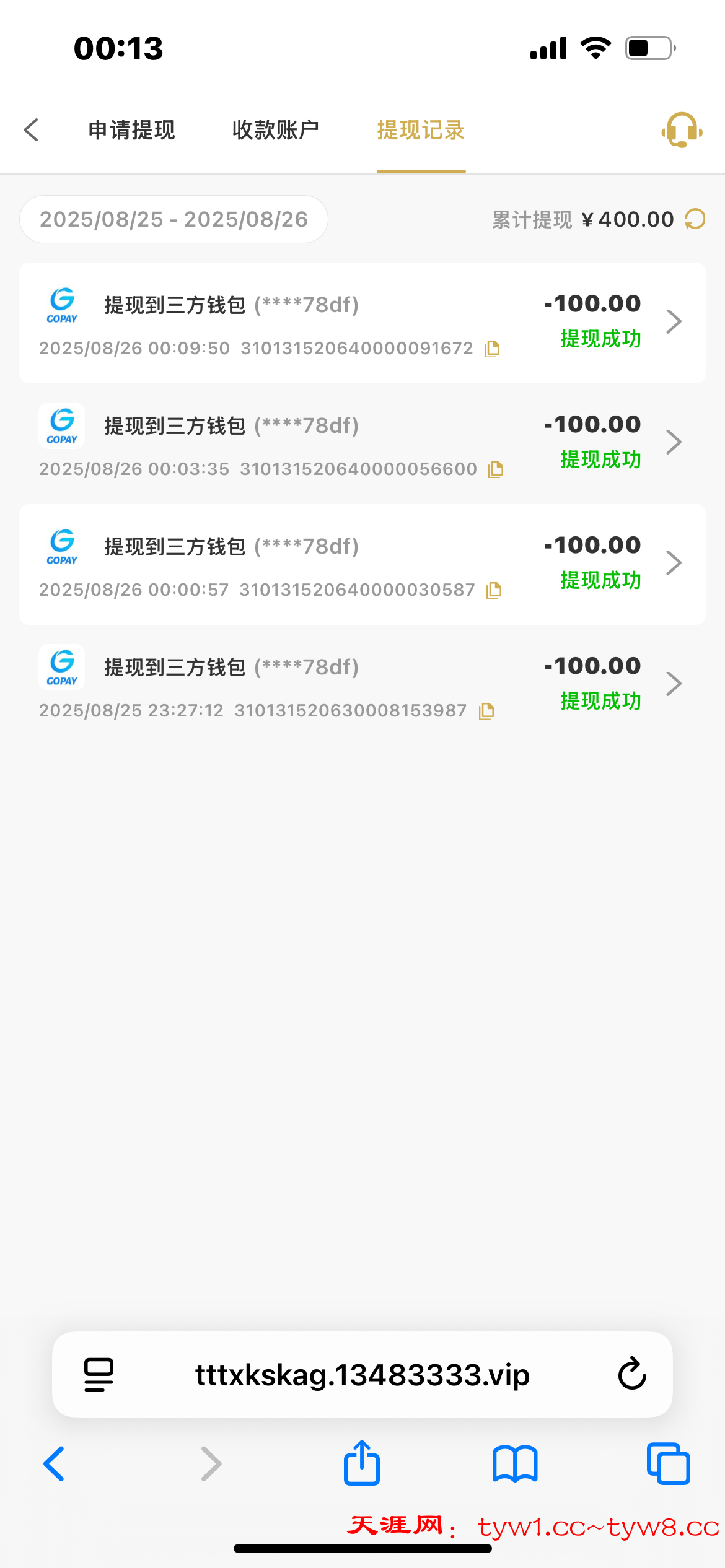
Task: Tap the address bar showing tttxkskag.13483333.vip
Action: [362, 1374]
